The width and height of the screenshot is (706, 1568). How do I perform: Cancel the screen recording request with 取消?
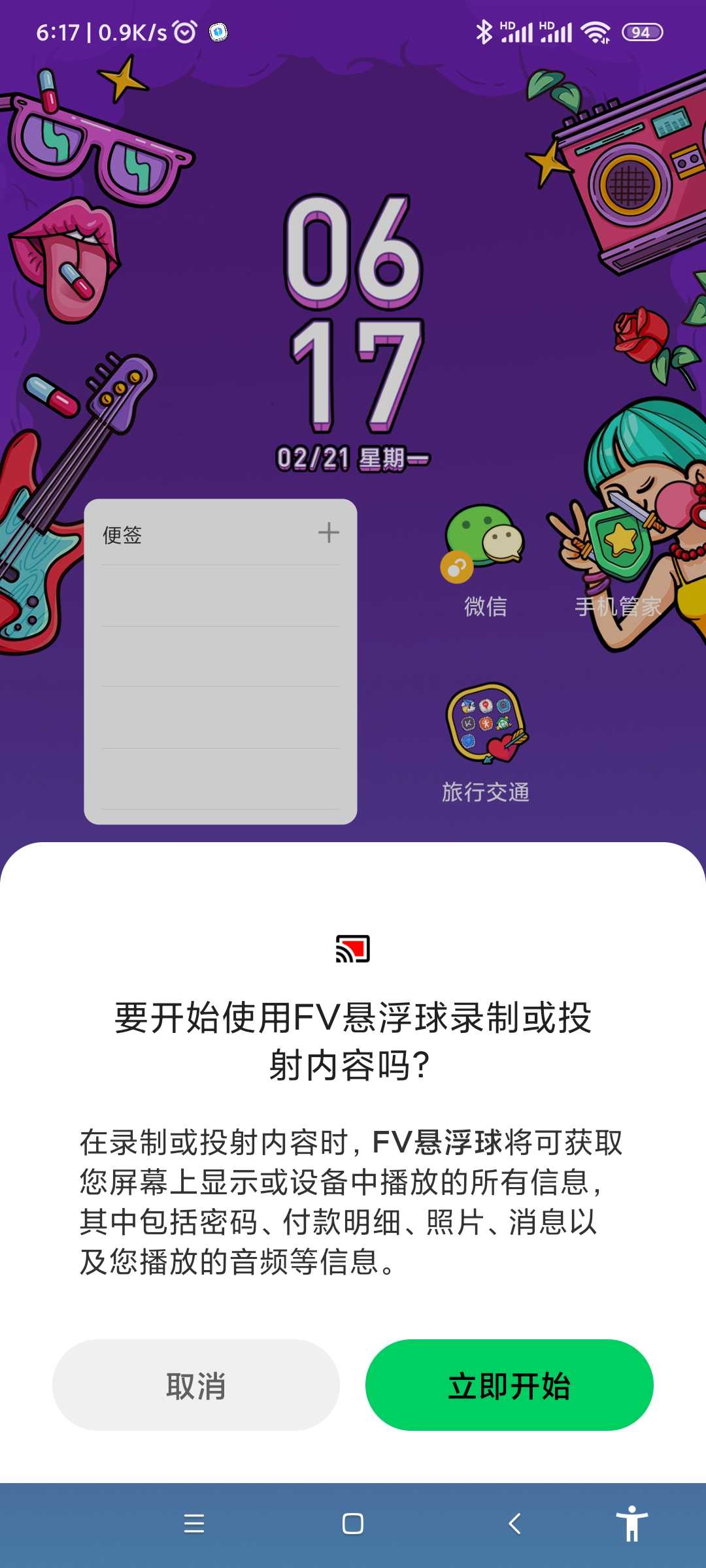tap(195, 1385)
